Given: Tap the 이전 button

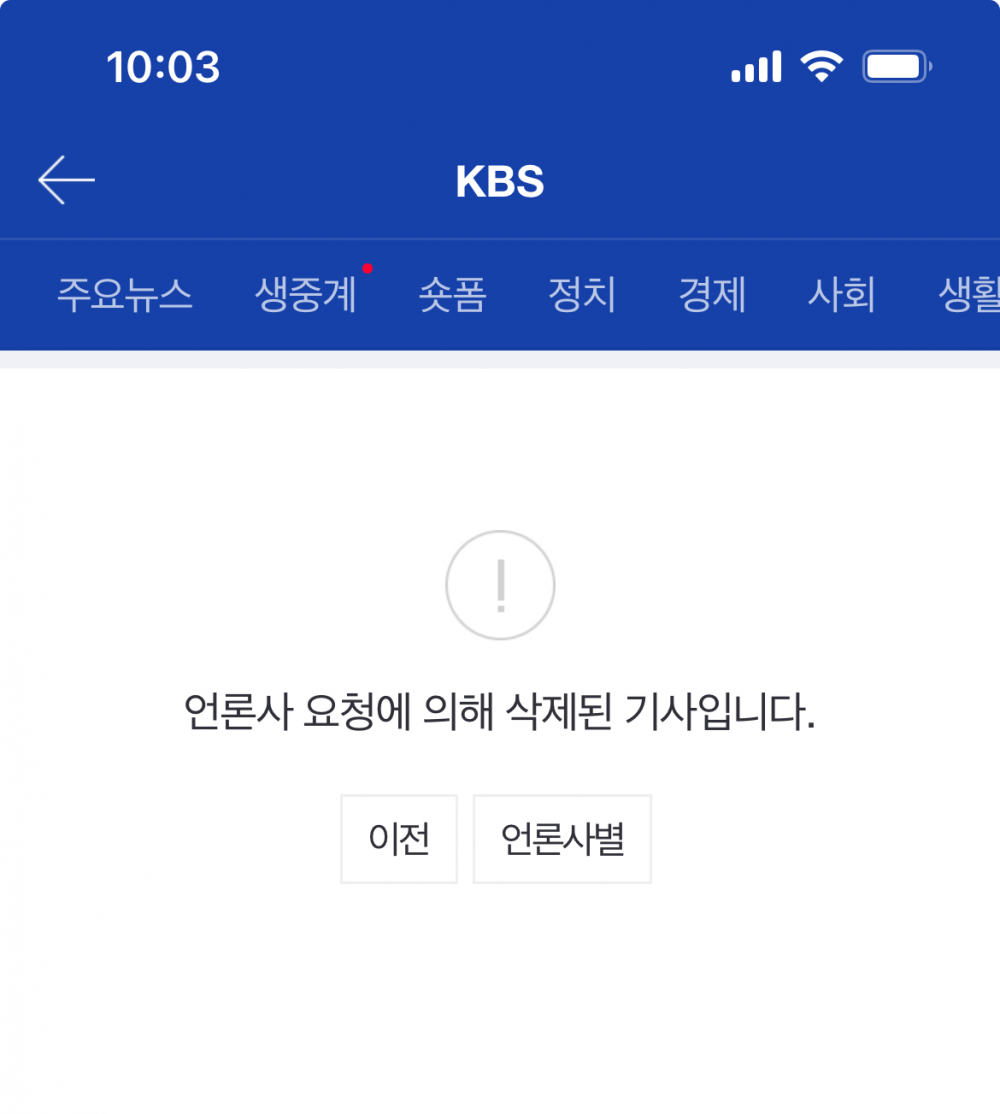Looking at the screenshot, I should 399,840.
